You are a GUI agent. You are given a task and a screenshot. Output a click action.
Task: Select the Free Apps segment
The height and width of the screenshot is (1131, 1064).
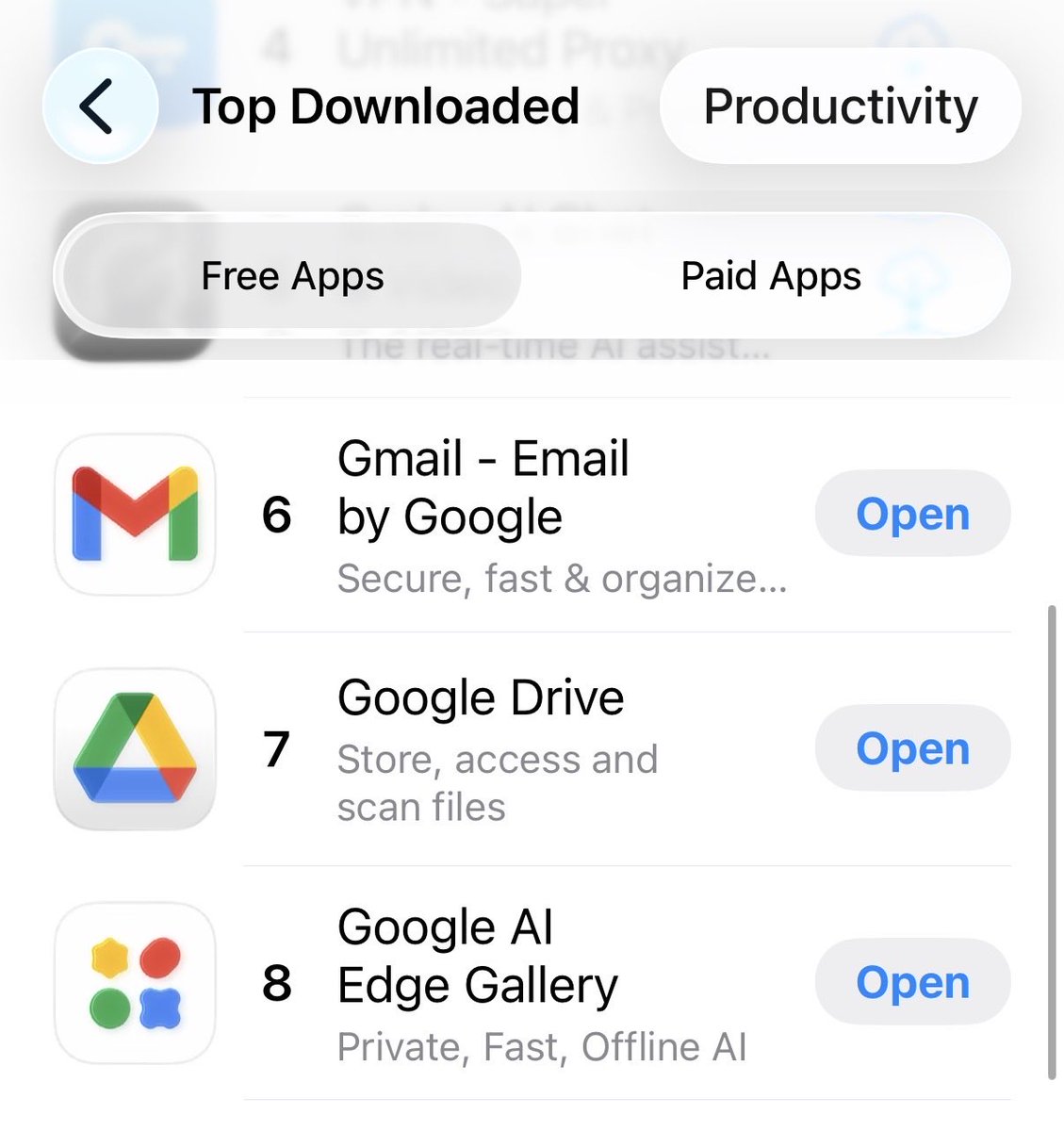click(290, 275)
